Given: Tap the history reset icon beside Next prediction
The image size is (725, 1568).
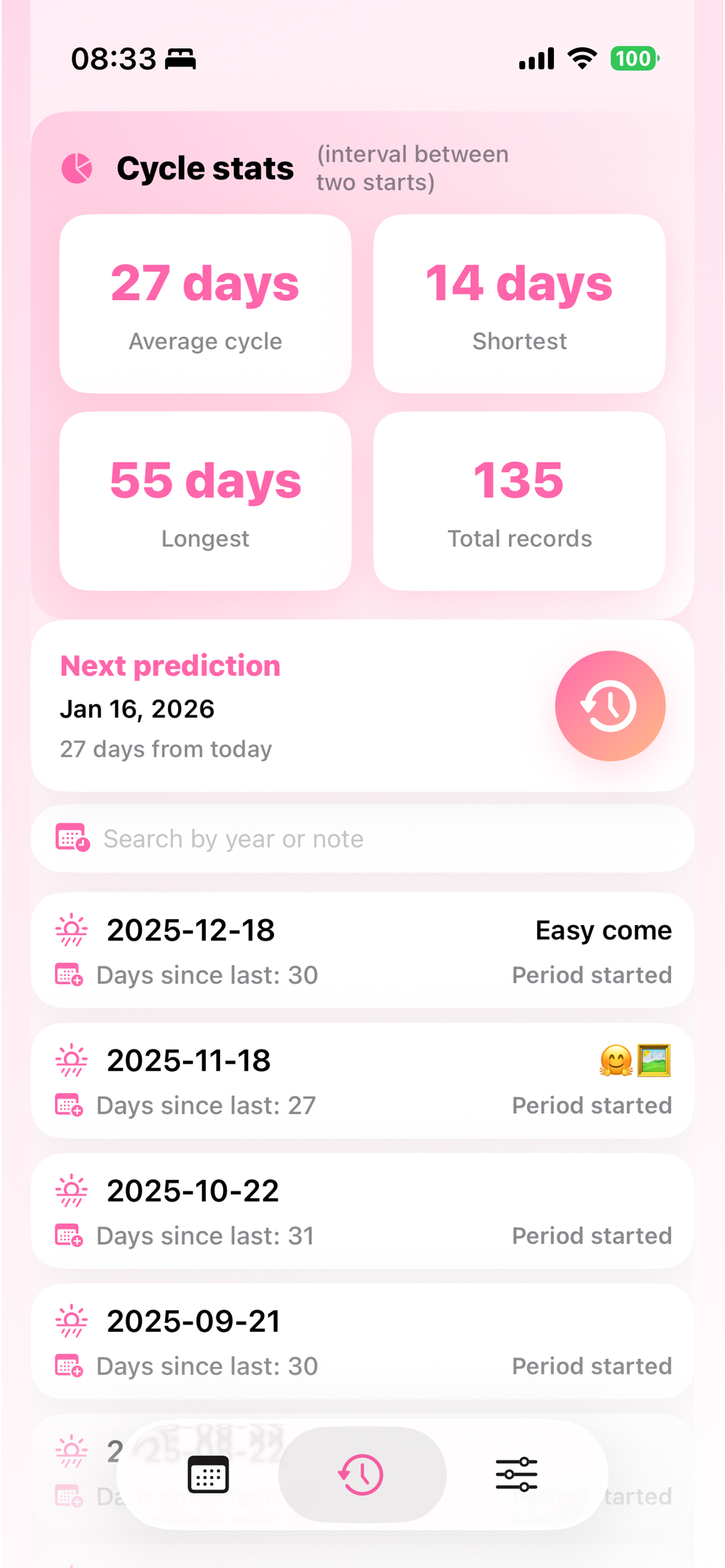Looking at the screenshot, I should [610, 705].
